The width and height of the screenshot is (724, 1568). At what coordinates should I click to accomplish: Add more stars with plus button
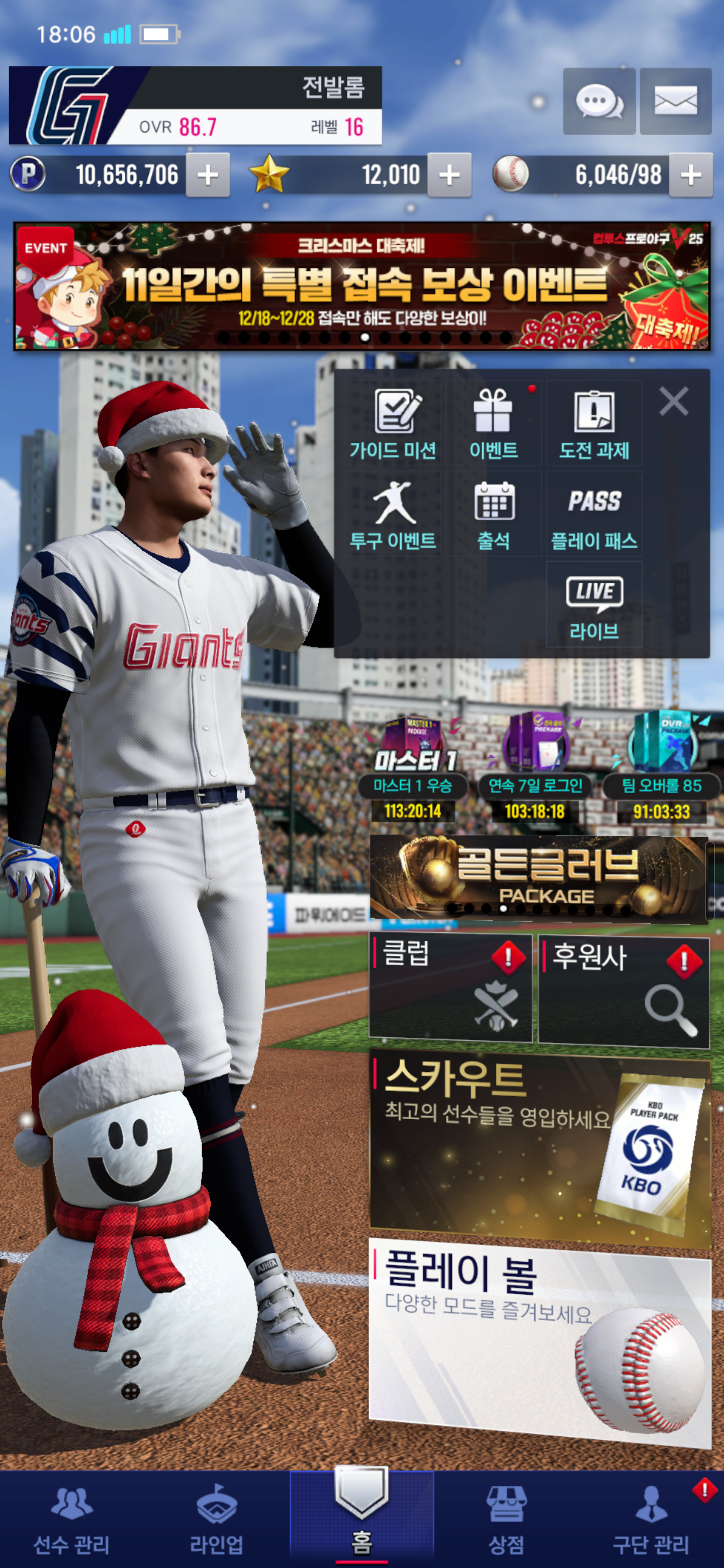[x=449, y=175]
